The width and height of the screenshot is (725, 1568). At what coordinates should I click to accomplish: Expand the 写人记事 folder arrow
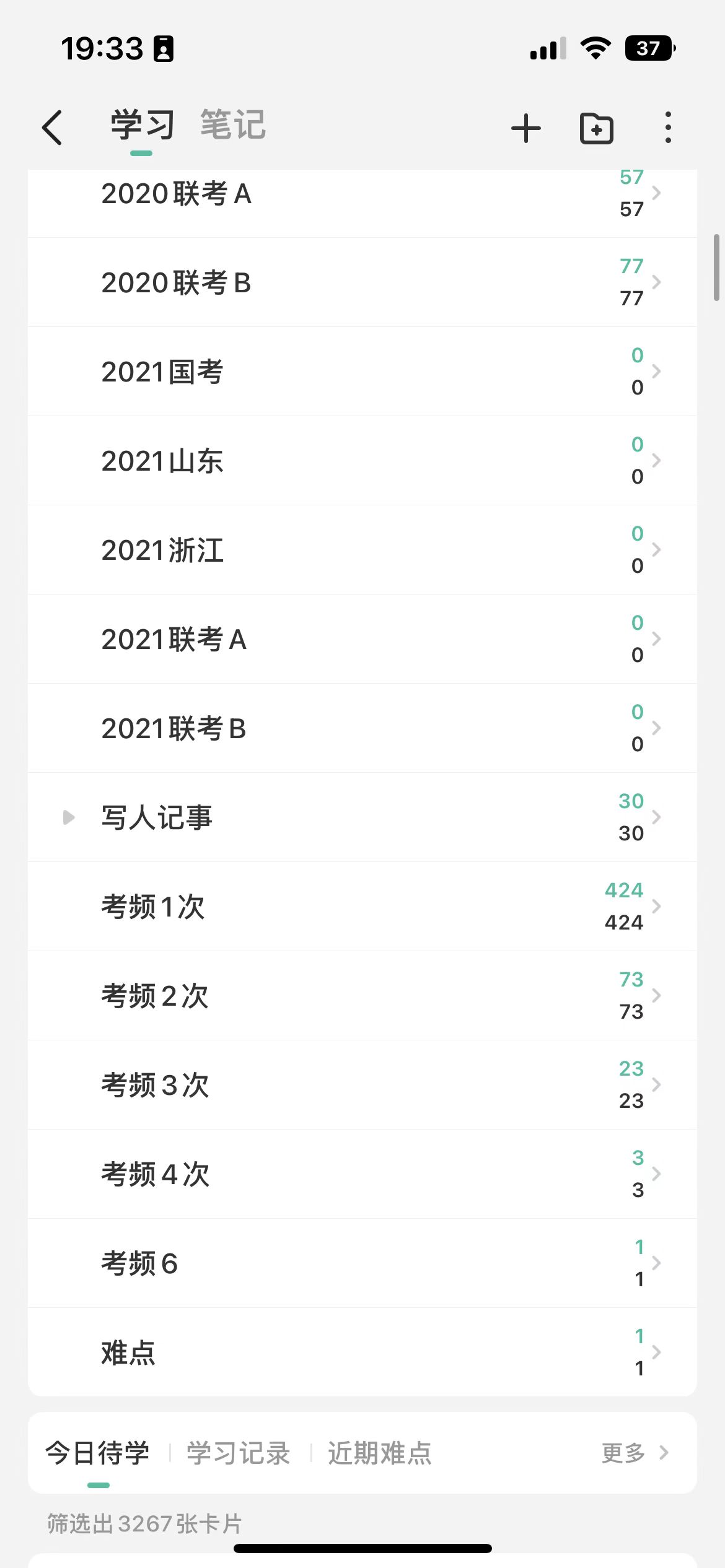(69, 817)
